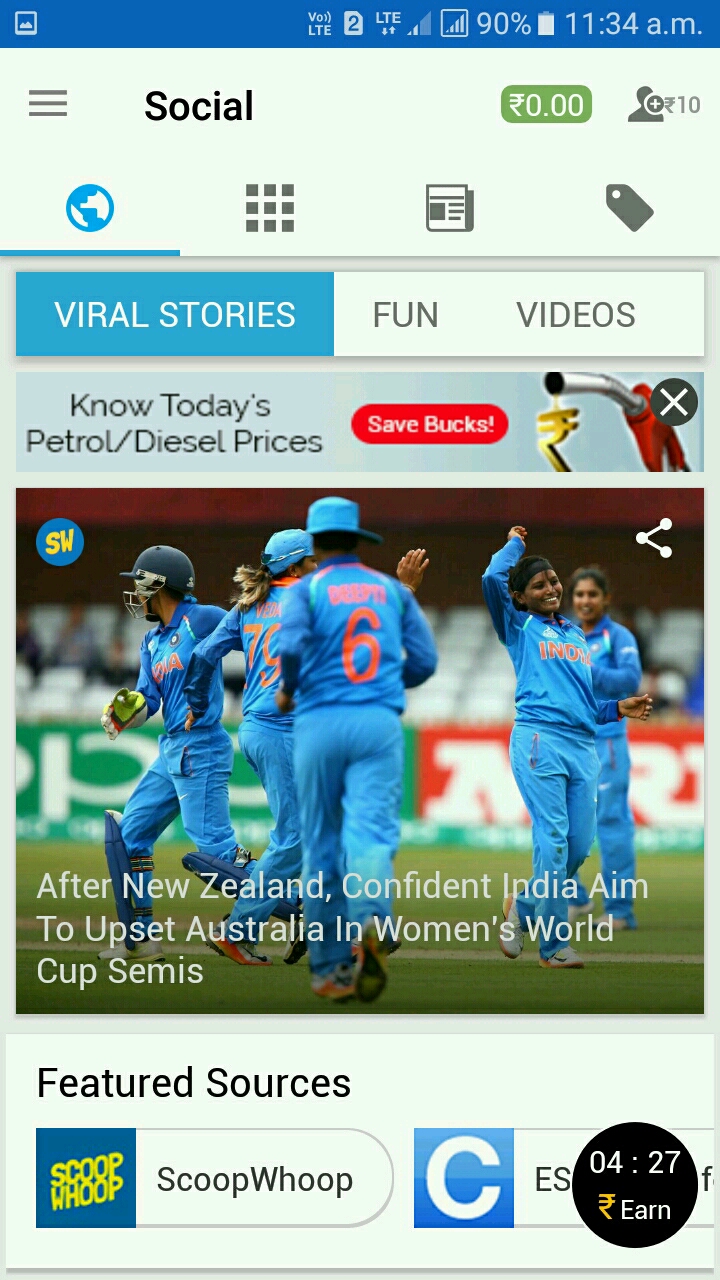720x1280 pixels.
Task: Open ScoopWhoop featured source
Action: click(x=214, y=1178)
